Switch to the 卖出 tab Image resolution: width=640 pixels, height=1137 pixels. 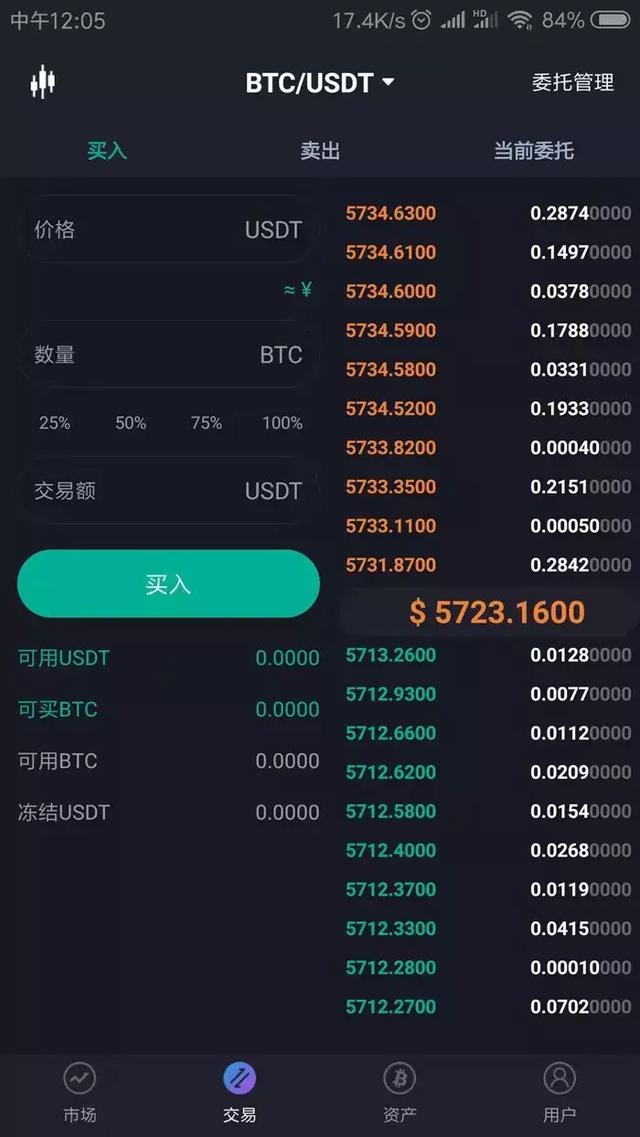(x=320, y=151)
